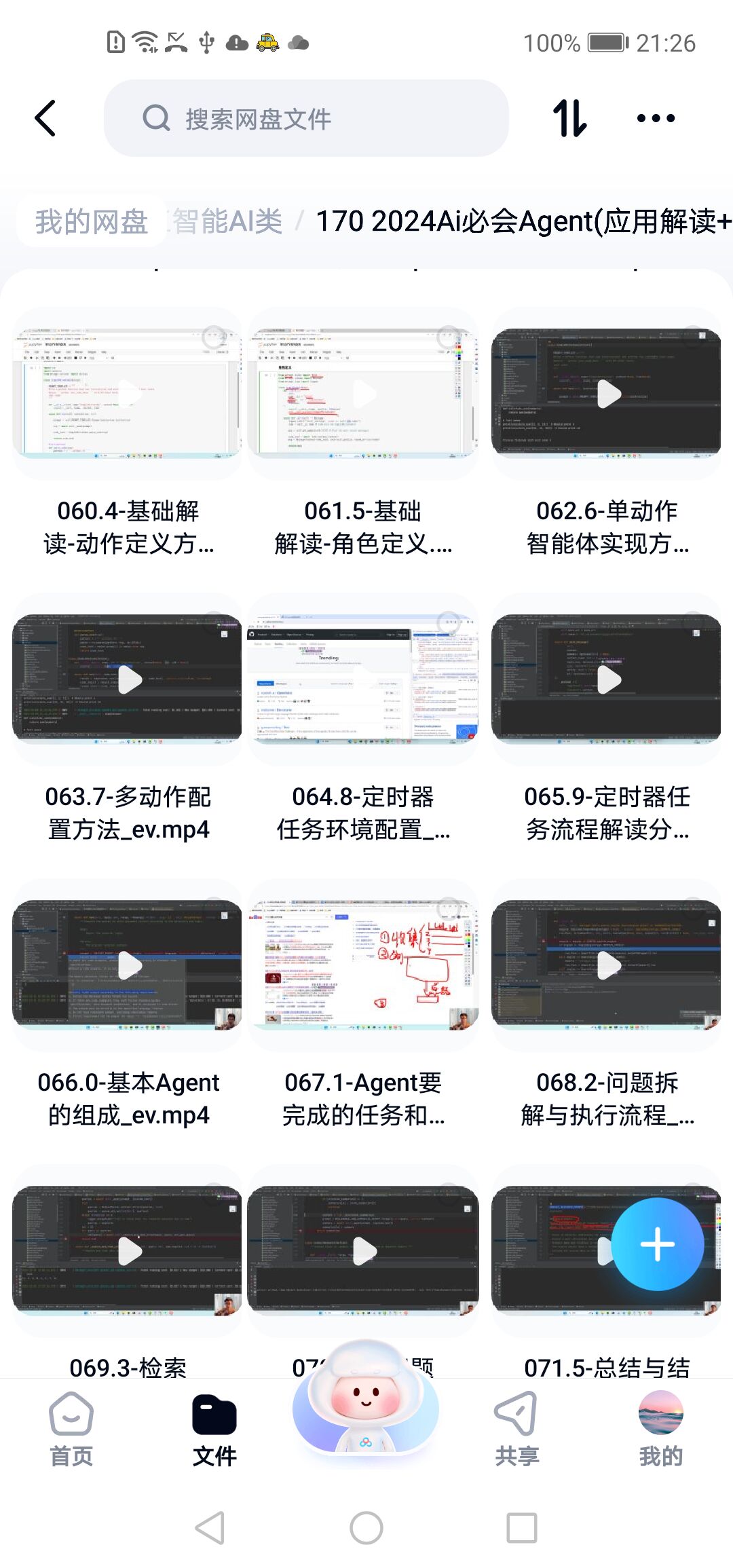Open the sort order options

[569, 118]
